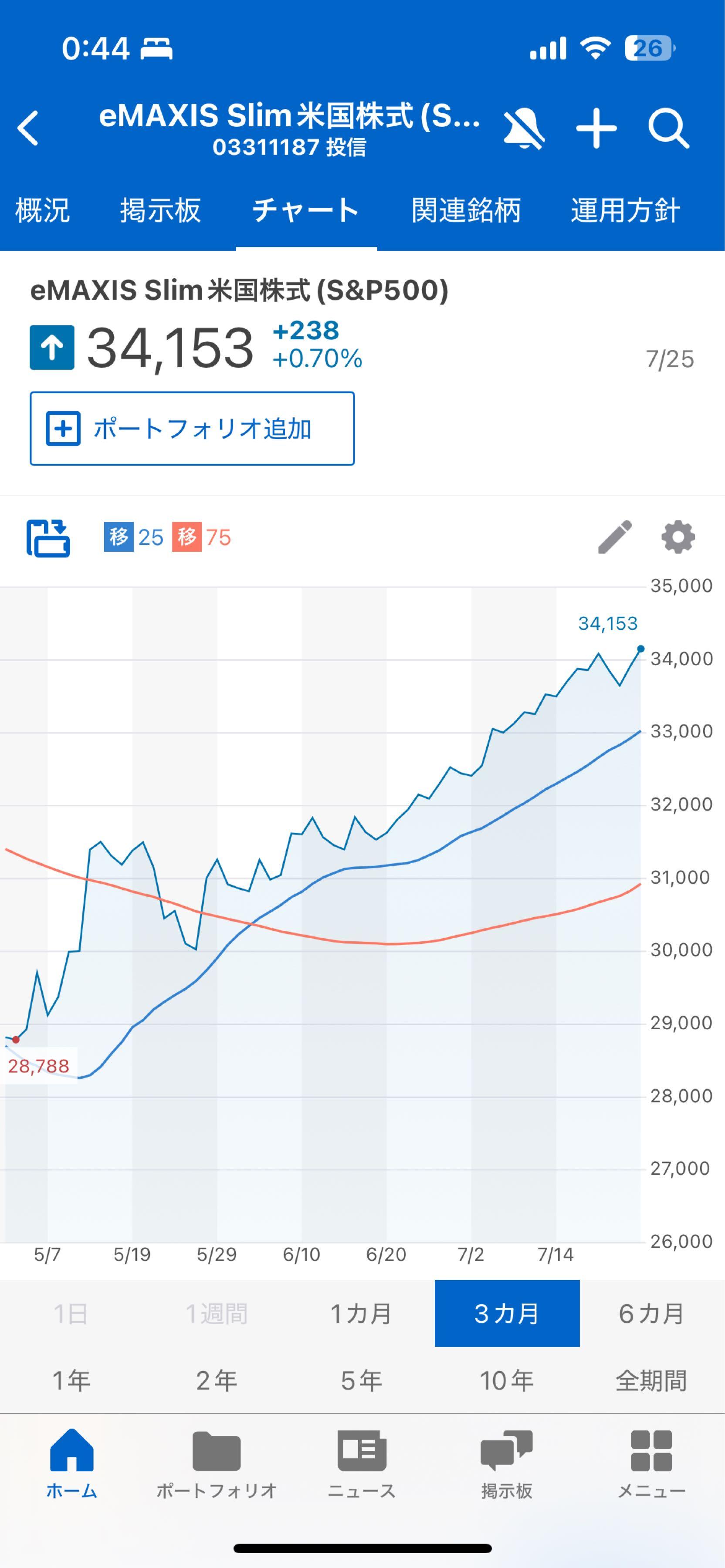This screenshot has width=725, height=1568.
Task: Open ポートフォリオ in bottom navigation
Action: point(217,1463)
